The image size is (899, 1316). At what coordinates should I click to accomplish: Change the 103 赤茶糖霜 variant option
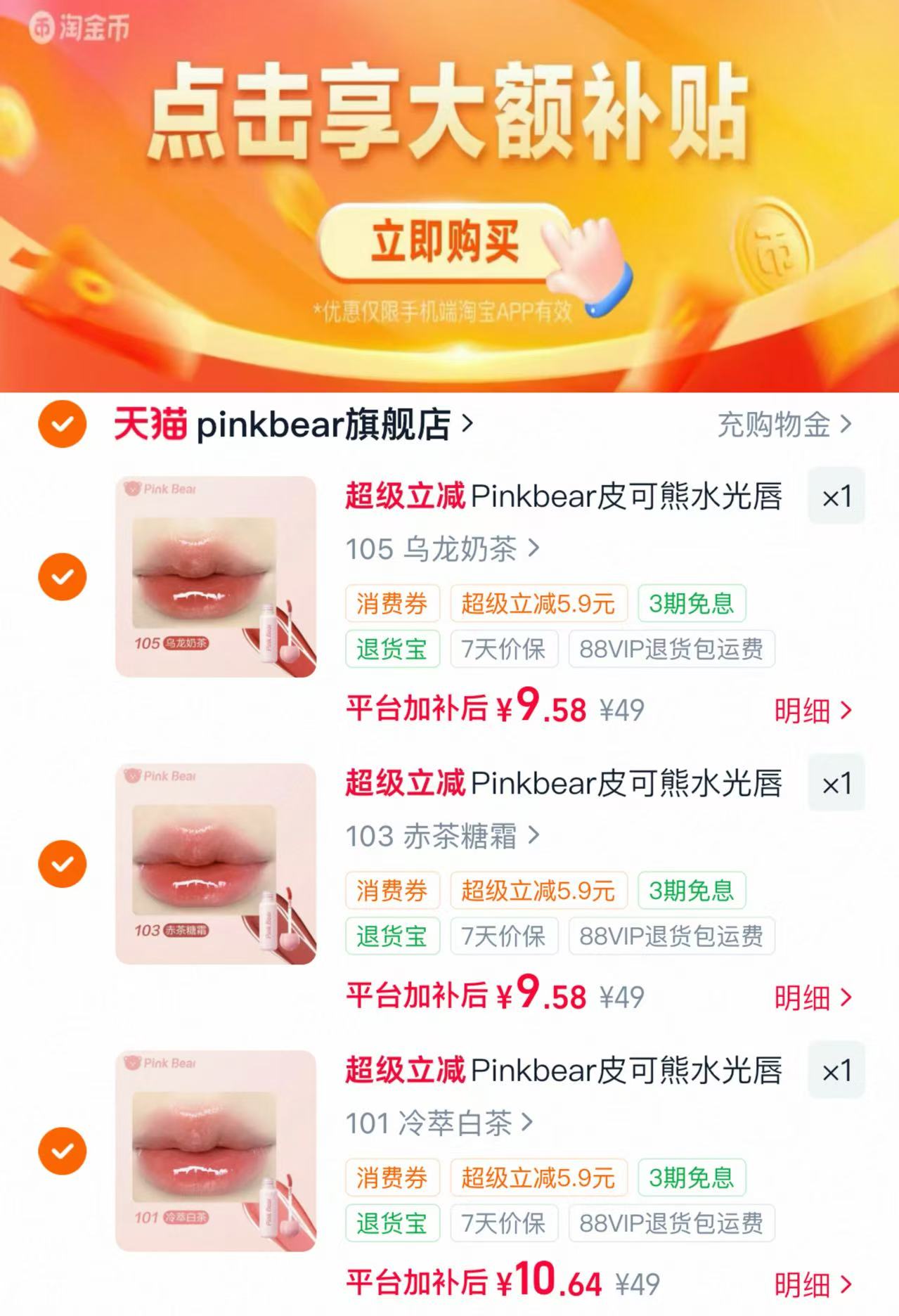pos(443,836)
